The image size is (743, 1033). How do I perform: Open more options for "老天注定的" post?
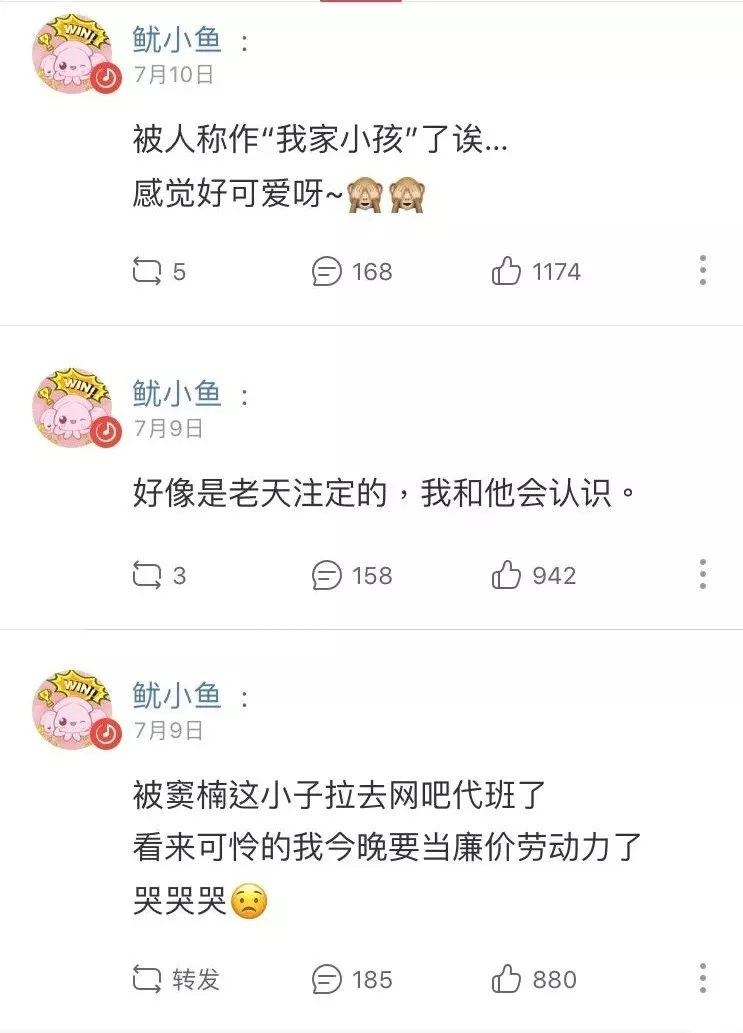(703, 575)
